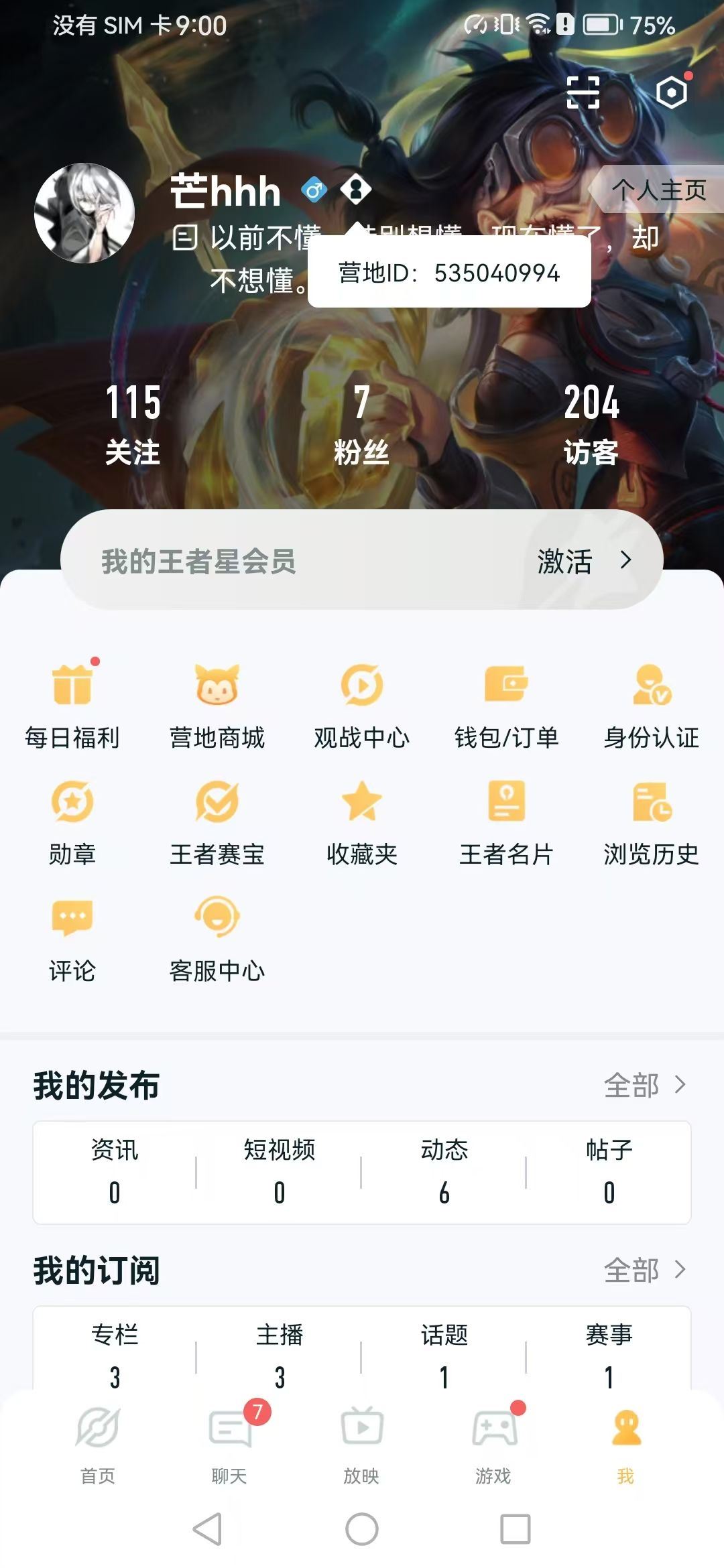The width and height of the screenshot is (724, 1568).
Task: Open 每日福利 daily rewards
Action: (72, 705)
